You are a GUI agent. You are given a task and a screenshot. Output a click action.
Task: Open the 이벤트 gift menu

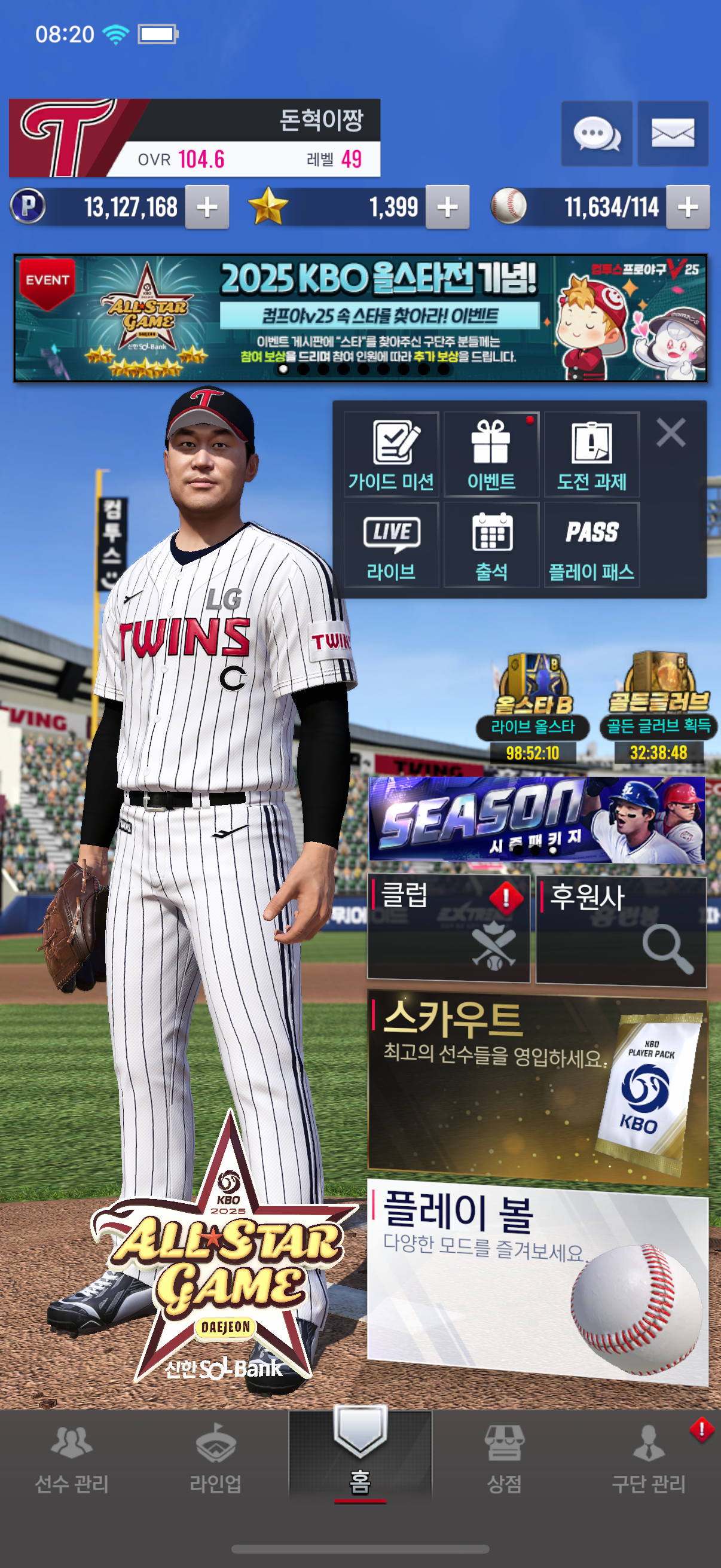click(x=491, y=454)
